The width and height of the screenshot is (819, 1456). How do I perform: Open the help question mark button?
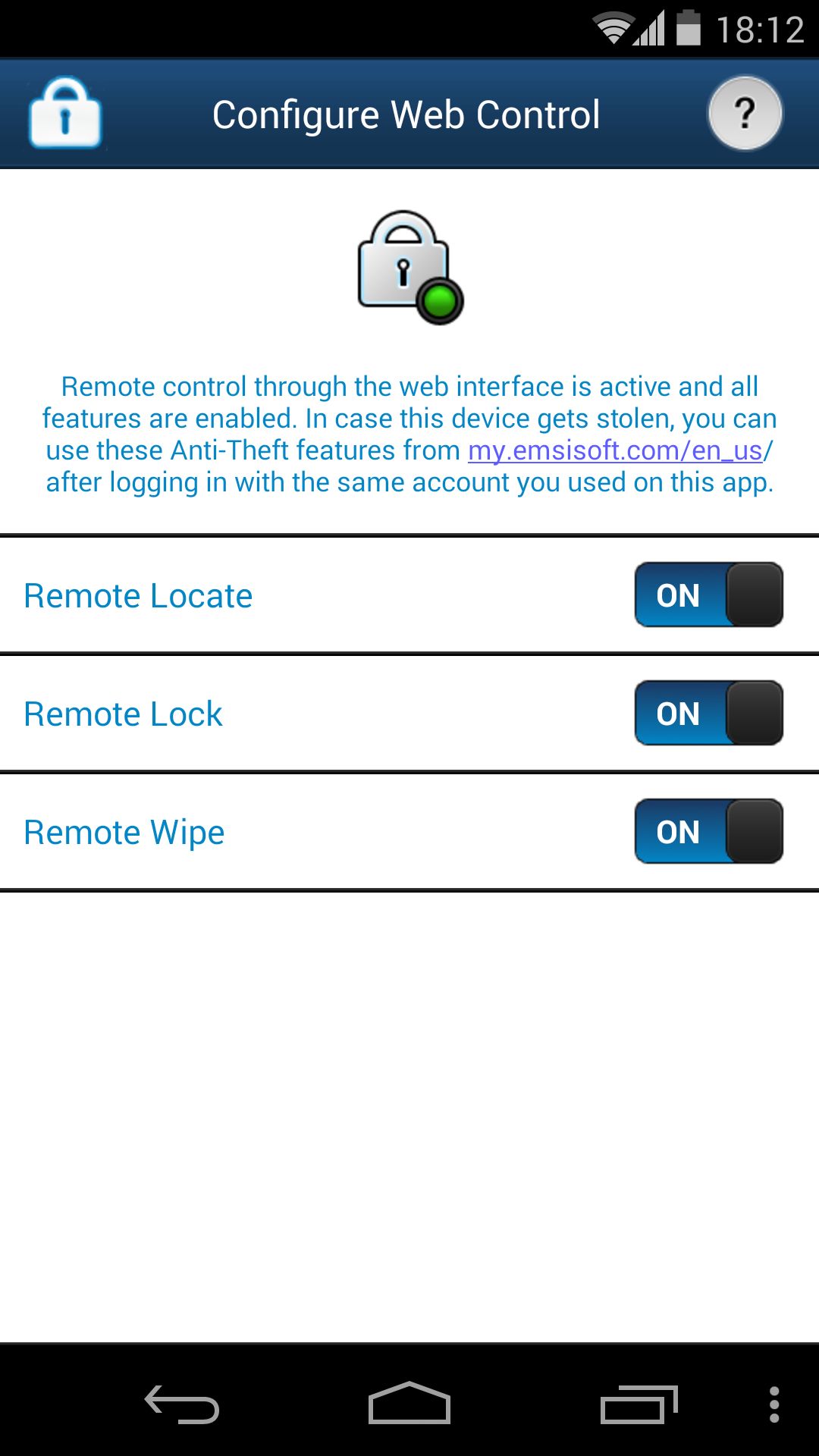click(745, 114)
